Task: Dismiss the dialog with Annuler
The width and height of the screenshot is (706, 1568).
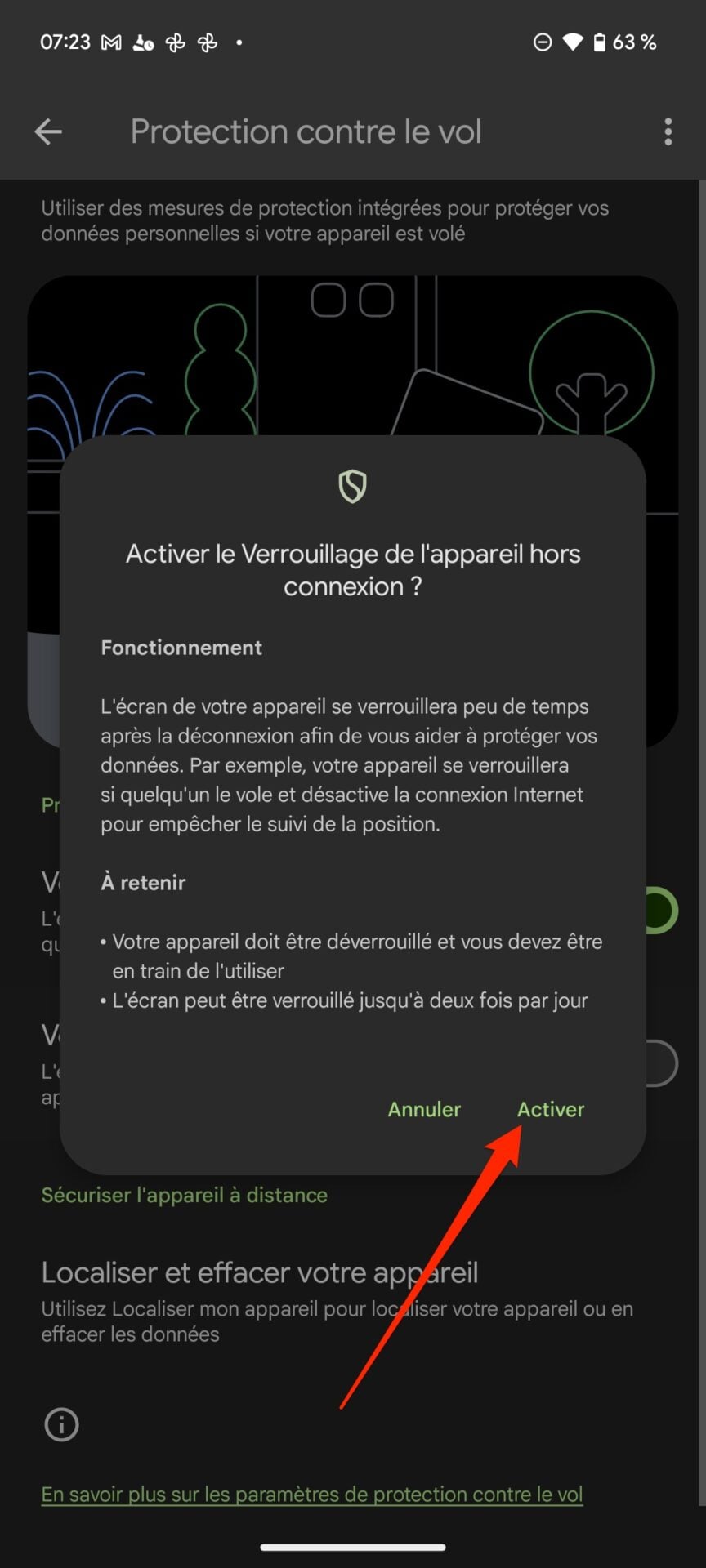Action: click(424, 1109)
